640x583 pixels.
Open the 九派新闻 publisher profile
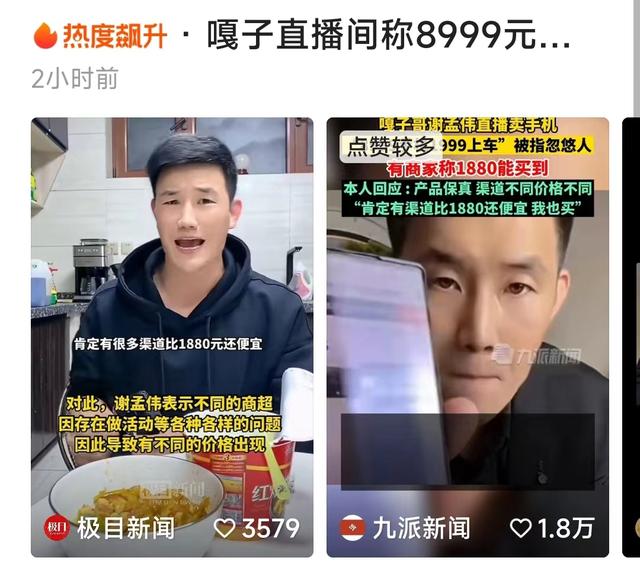pos(405,528)
